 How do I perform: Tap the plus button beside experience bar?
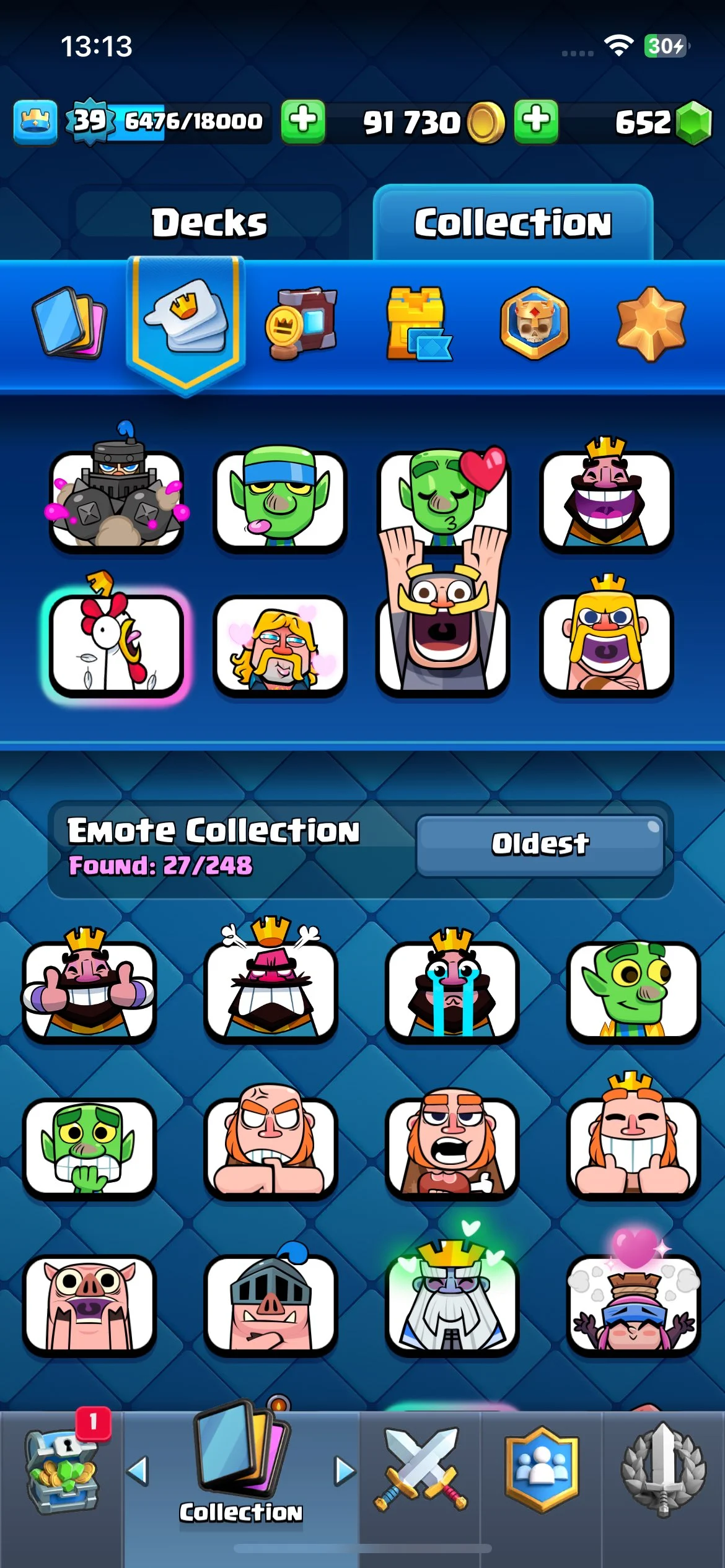[x=303, y=121]
